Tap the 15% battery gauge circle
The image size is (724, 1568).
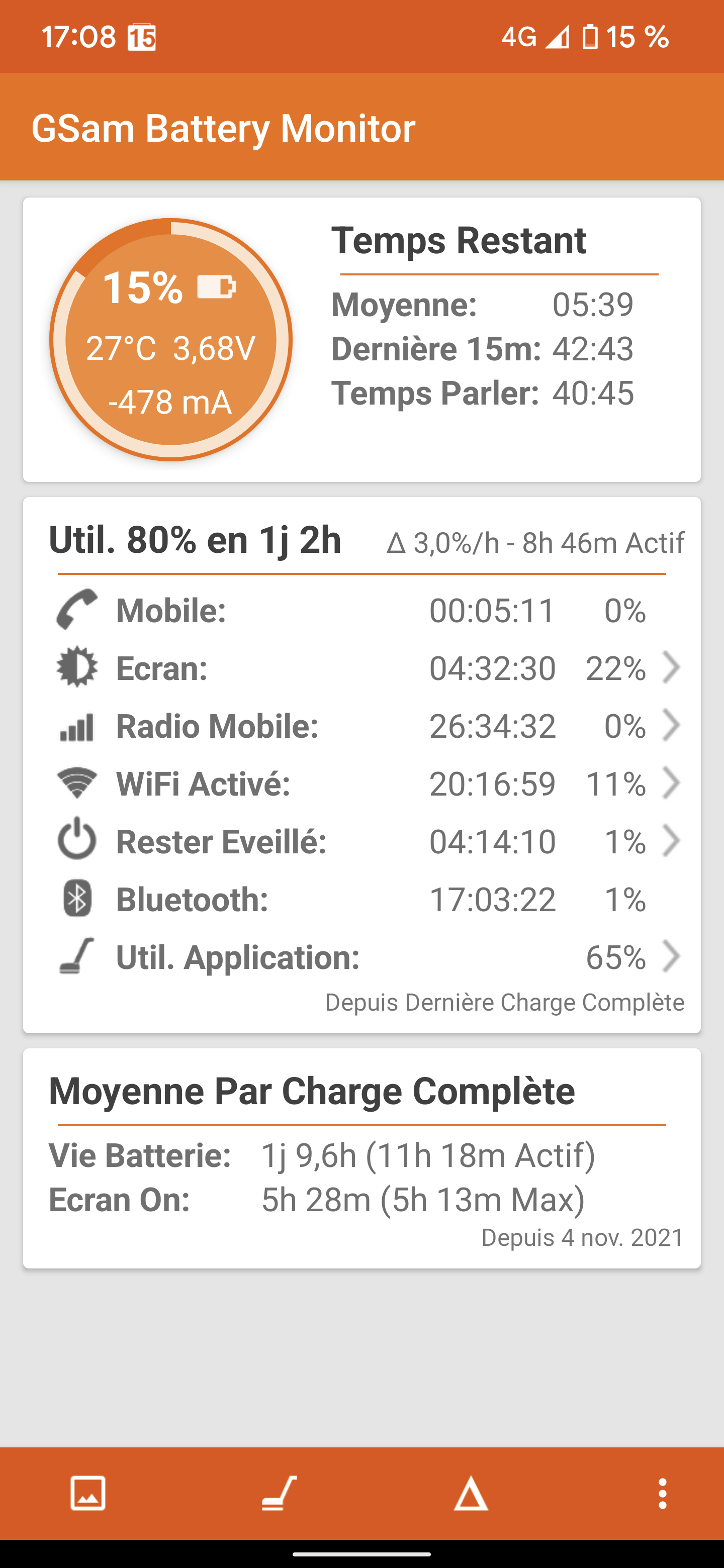click(171, 340)
